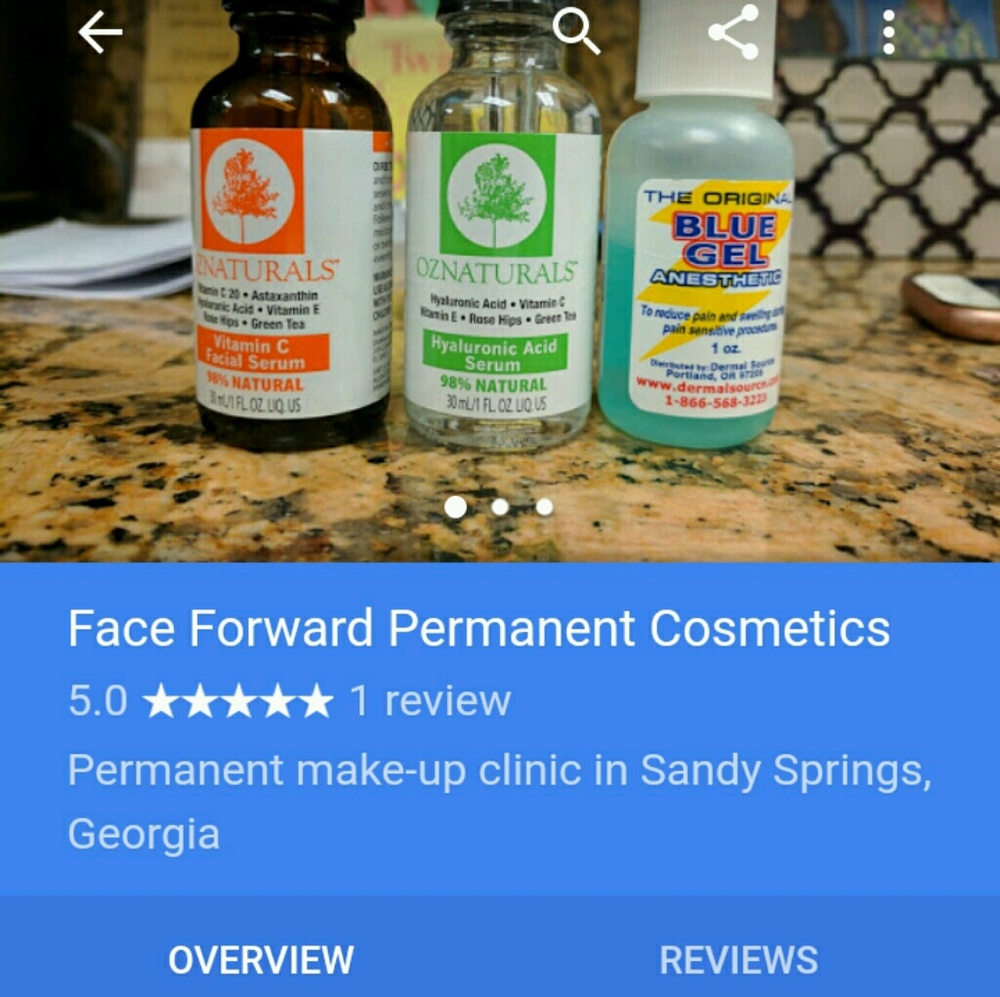
Task: View the 1 review rating
Action: click(x=429, y=701)
